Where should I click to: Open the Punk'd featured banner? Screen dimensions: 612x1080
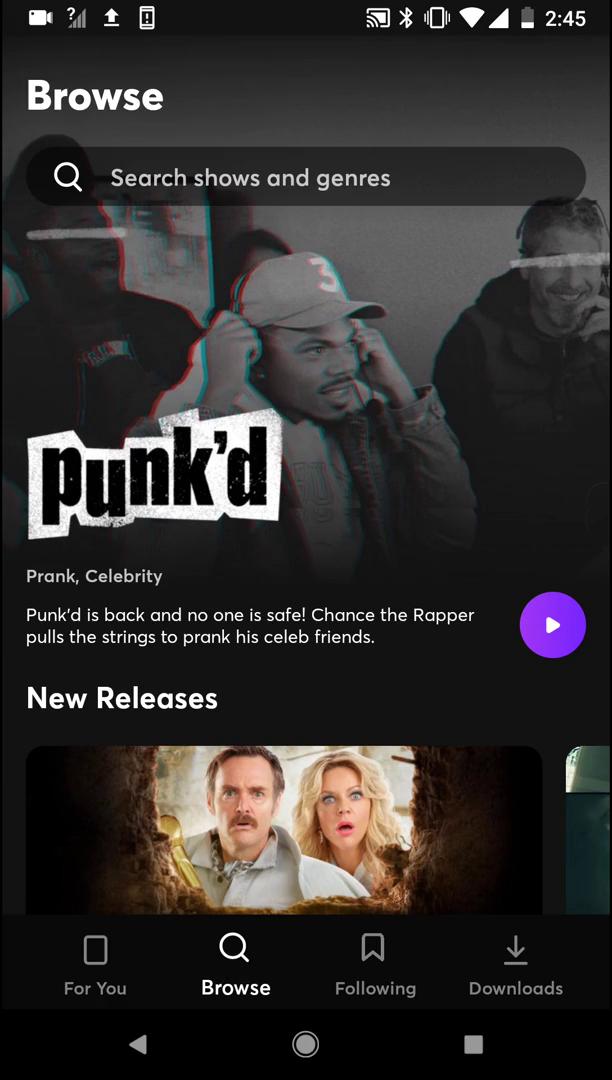(x=300, y=400)
